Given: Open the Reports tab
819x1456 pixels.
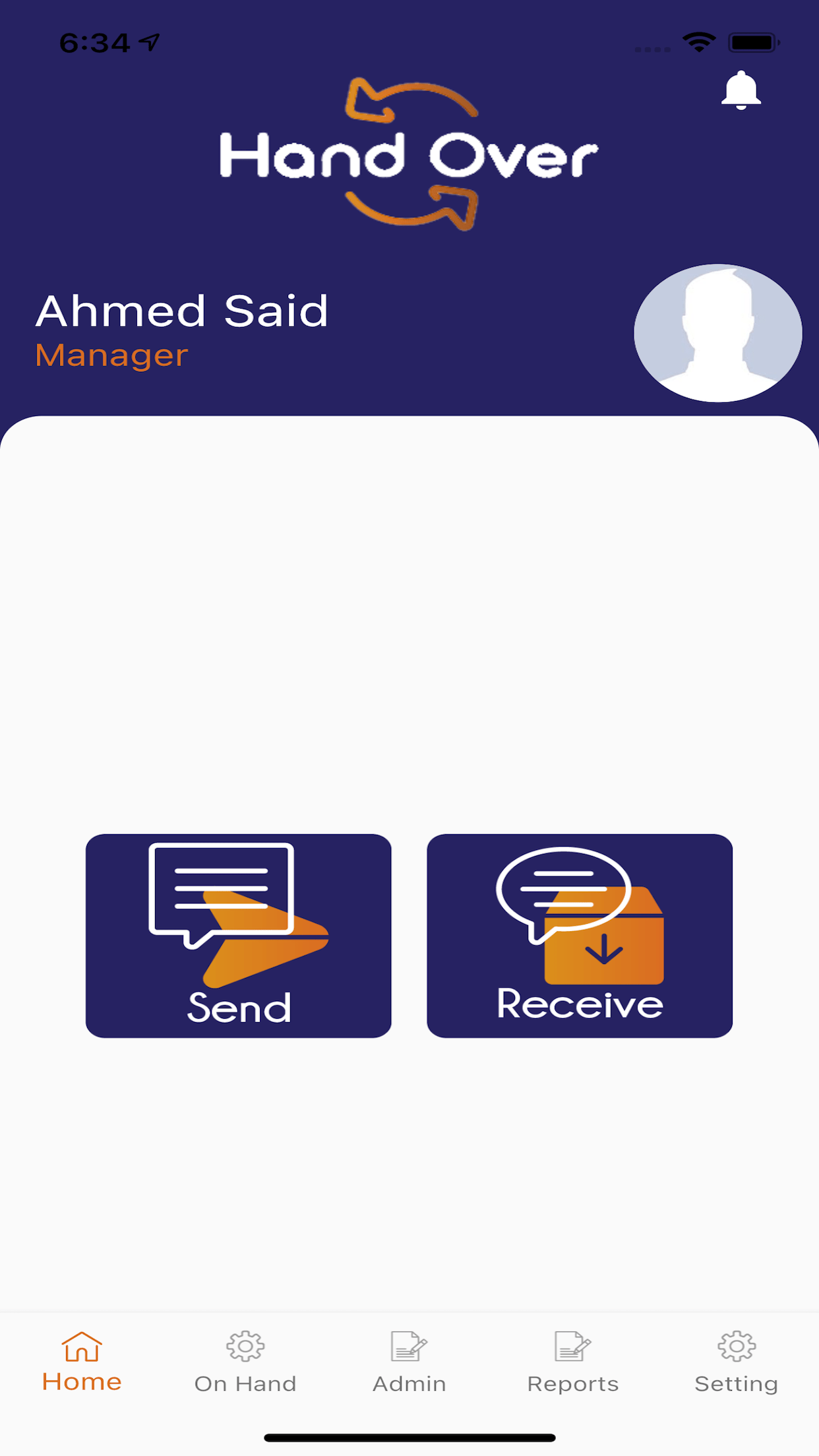Looking at the screenshot, I should coord(573,1362).
